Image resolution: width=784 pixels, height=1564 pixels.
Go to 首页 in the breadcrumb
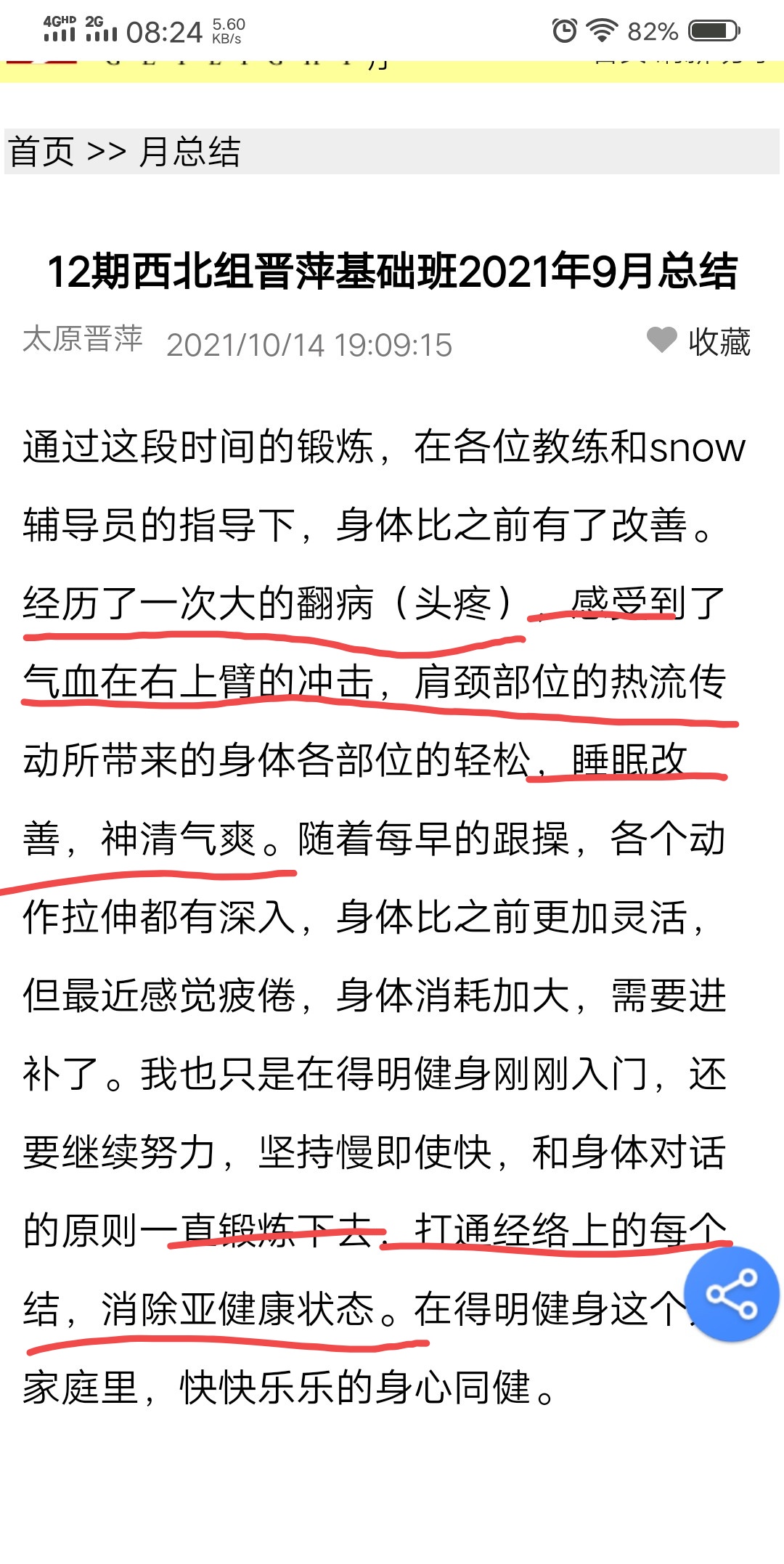(x=41, y=152)
